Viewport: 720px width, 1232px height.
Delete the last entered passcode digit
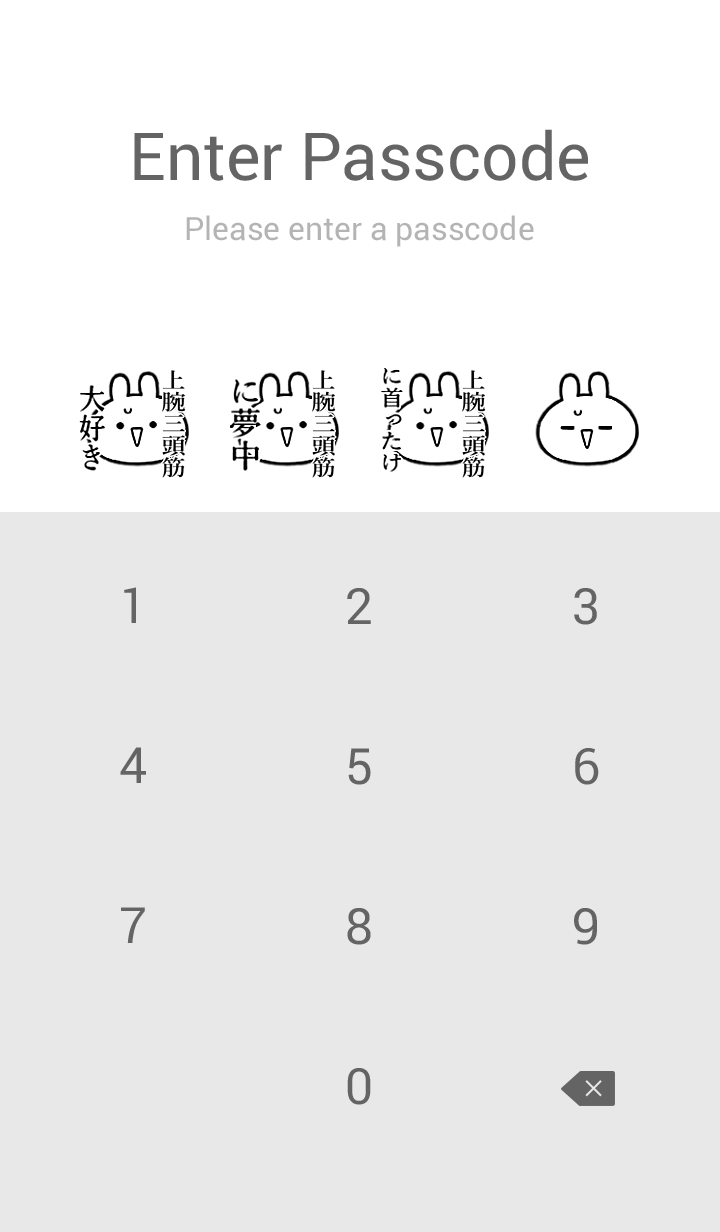pyautogui.click(x=588, y=1088)
